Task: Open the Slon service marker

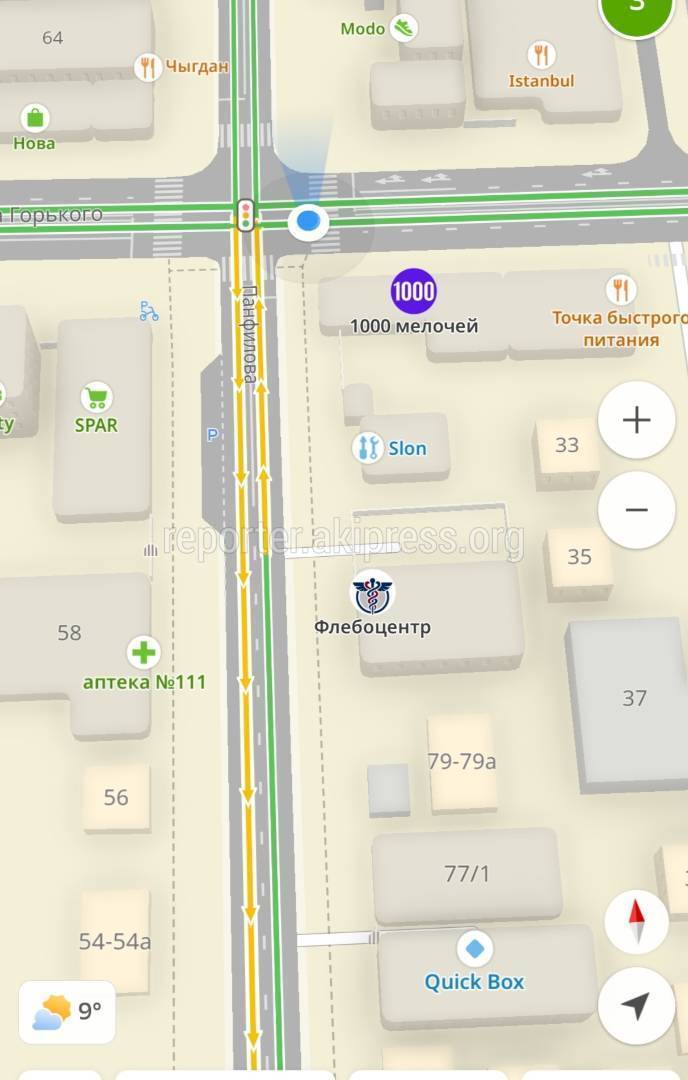Action: (368, 448)
